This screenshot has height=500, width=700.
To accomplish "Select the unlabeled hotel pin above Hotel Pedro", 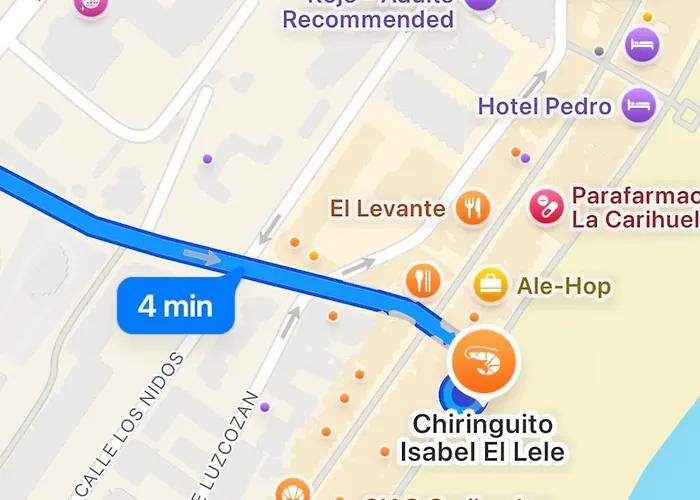I will [641, 44].
